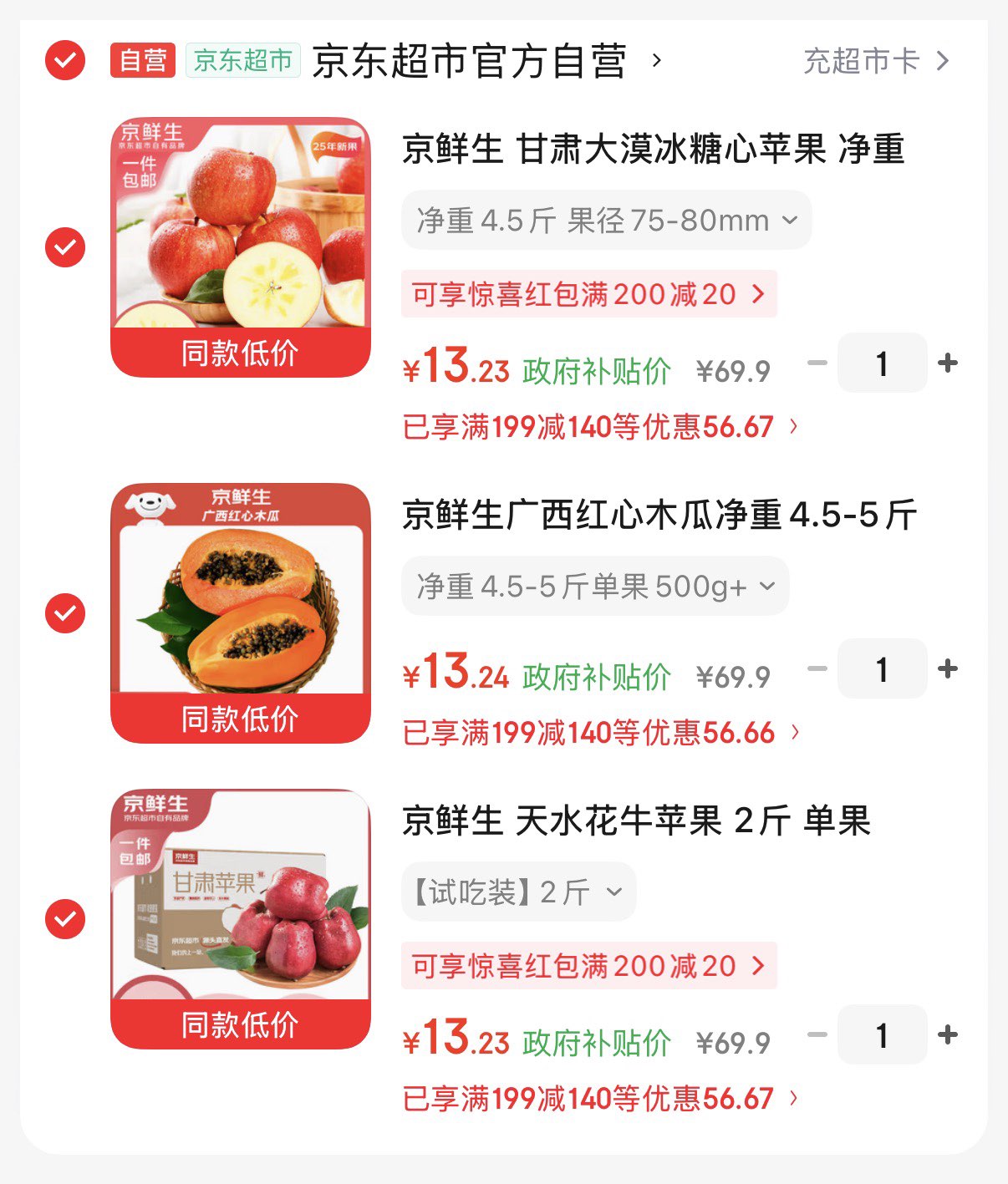This screenshot has height=1184, width=1008.
Task: Deselect the 广西红心木瓜 item
Action: (65, 613)
